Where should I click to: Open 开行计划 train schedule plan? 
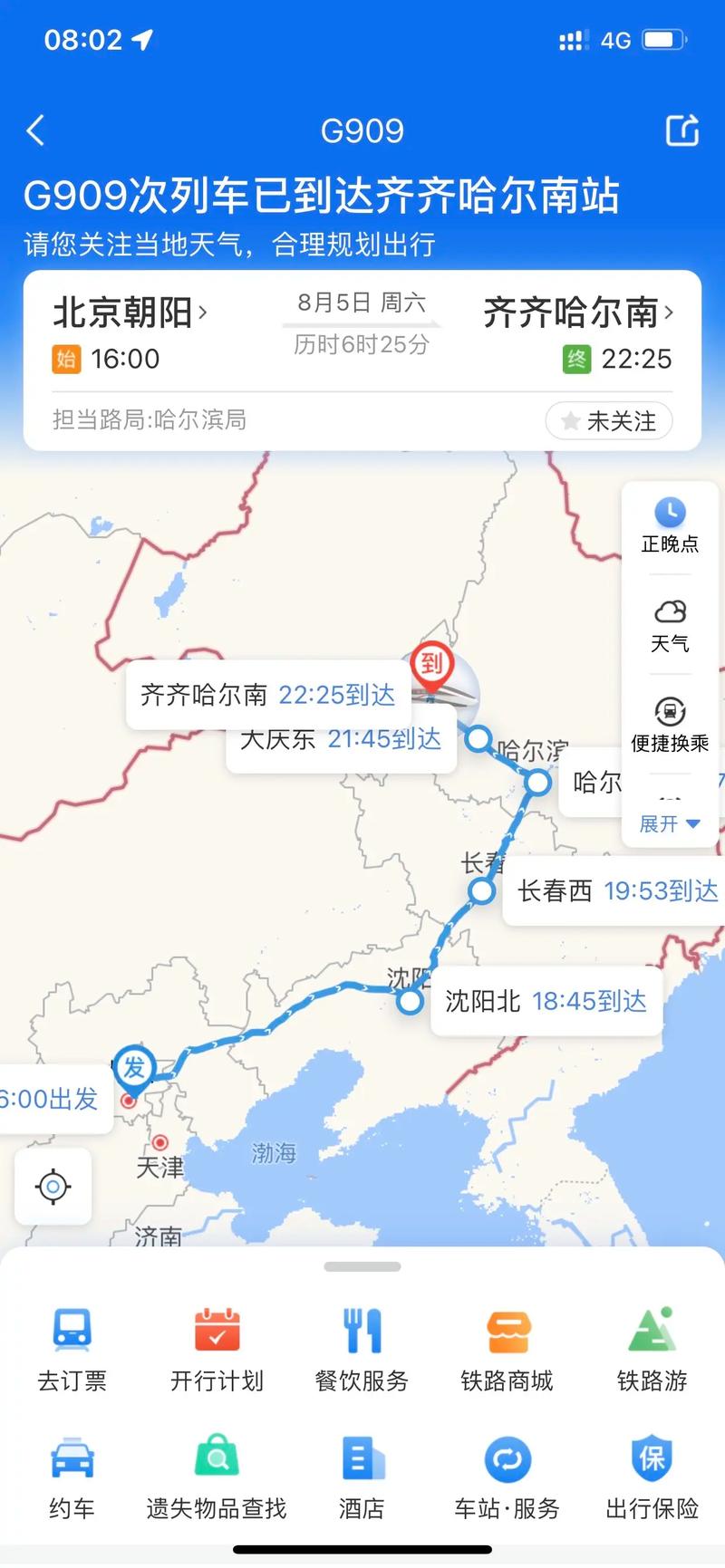(217, 1350)
